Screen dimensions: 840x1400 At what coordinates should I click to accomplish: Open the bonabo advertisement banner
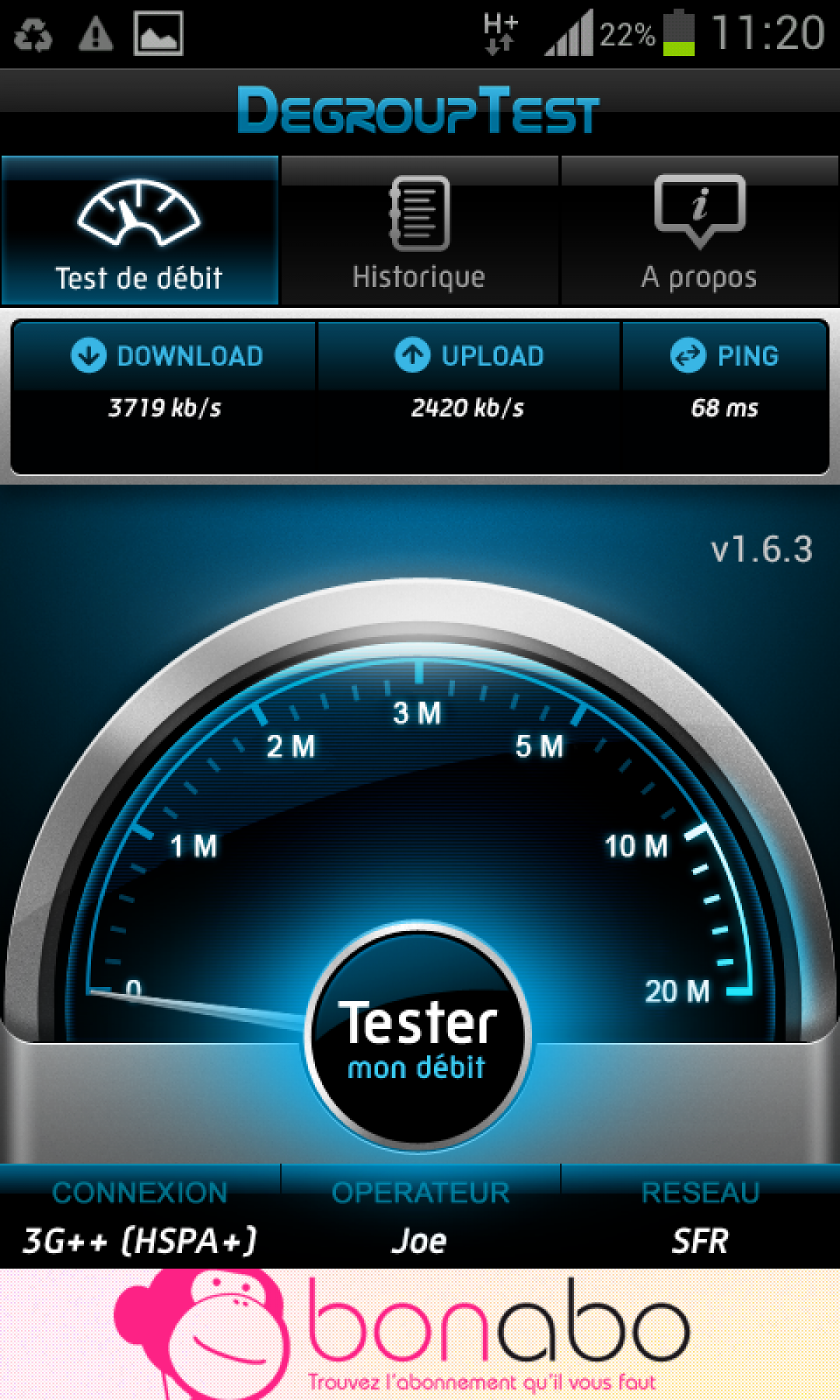coord(420,1334)
